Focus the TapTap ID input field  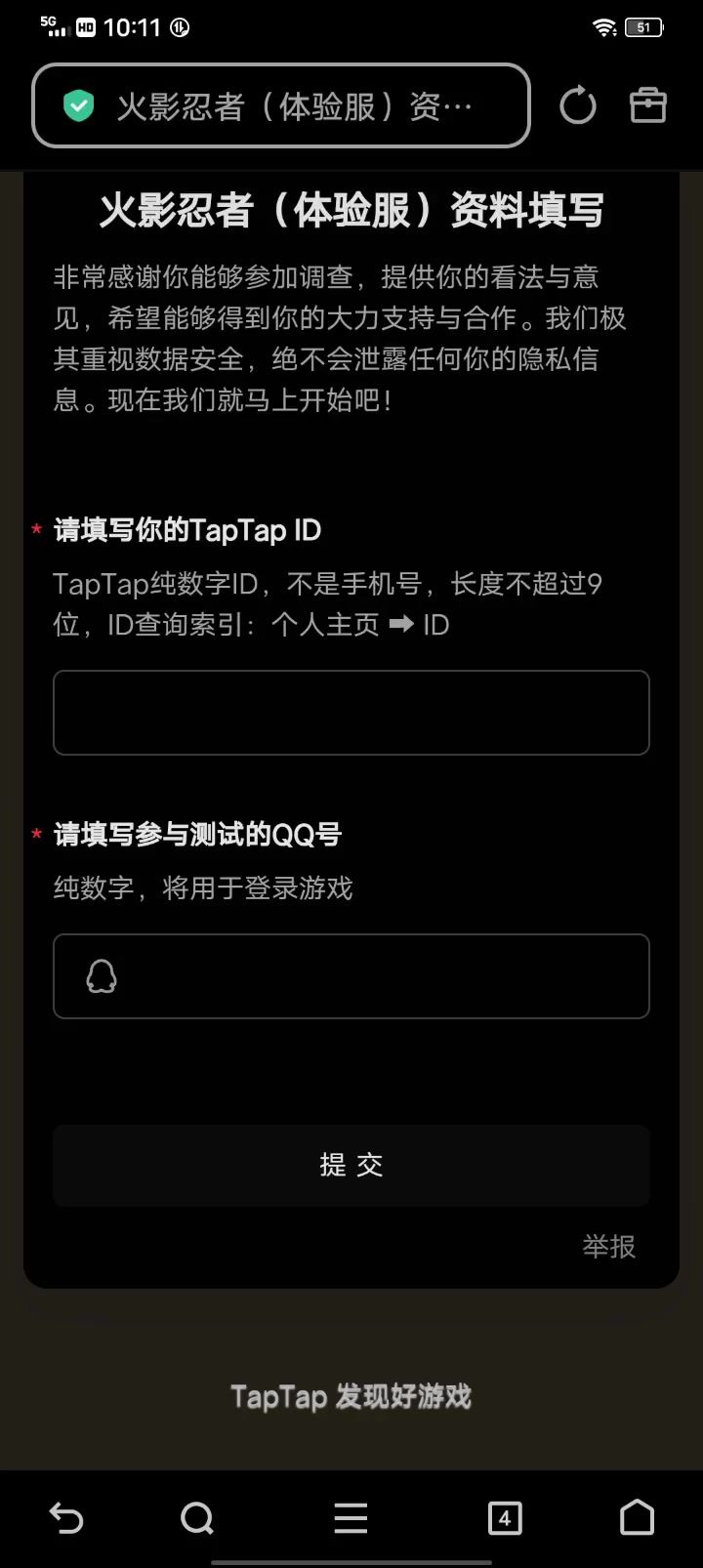pos(351,713)
